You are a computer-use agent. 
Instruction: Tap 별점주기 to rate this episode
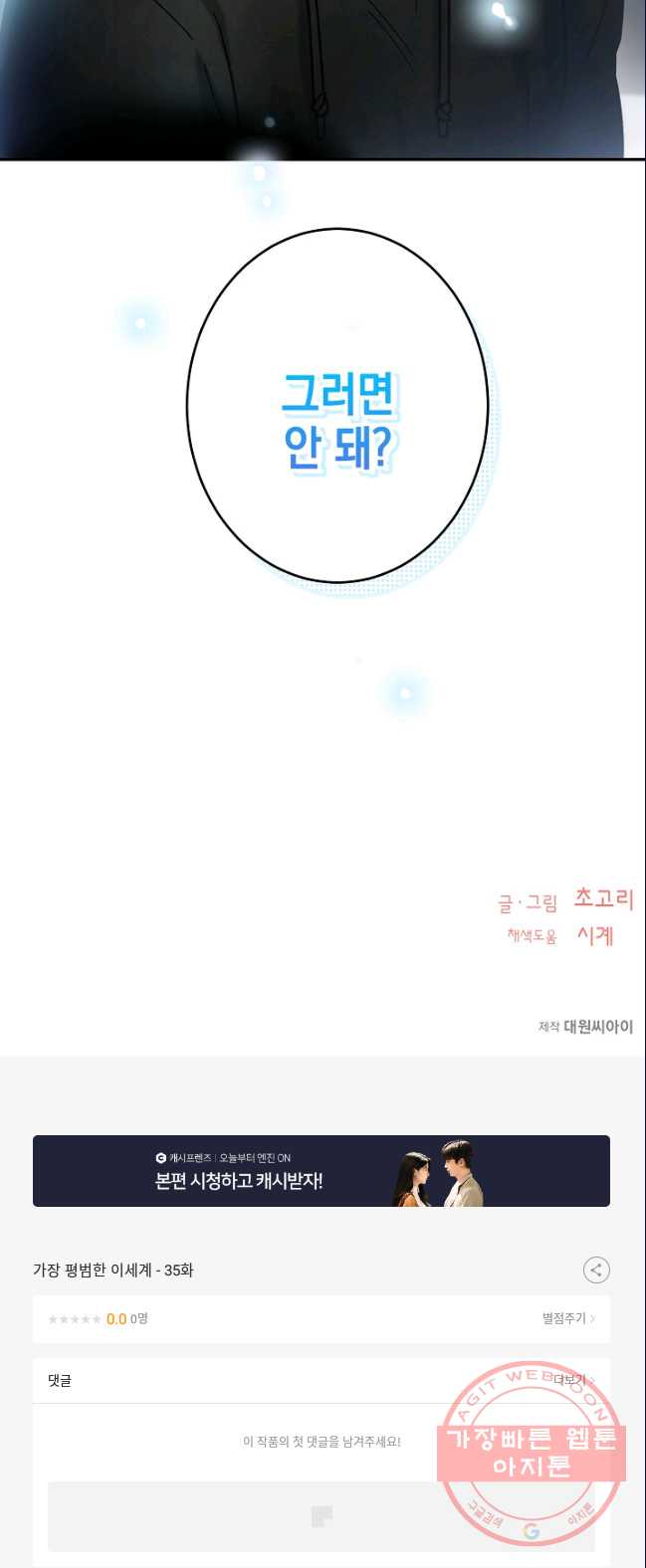click(x=568, y=1318)
